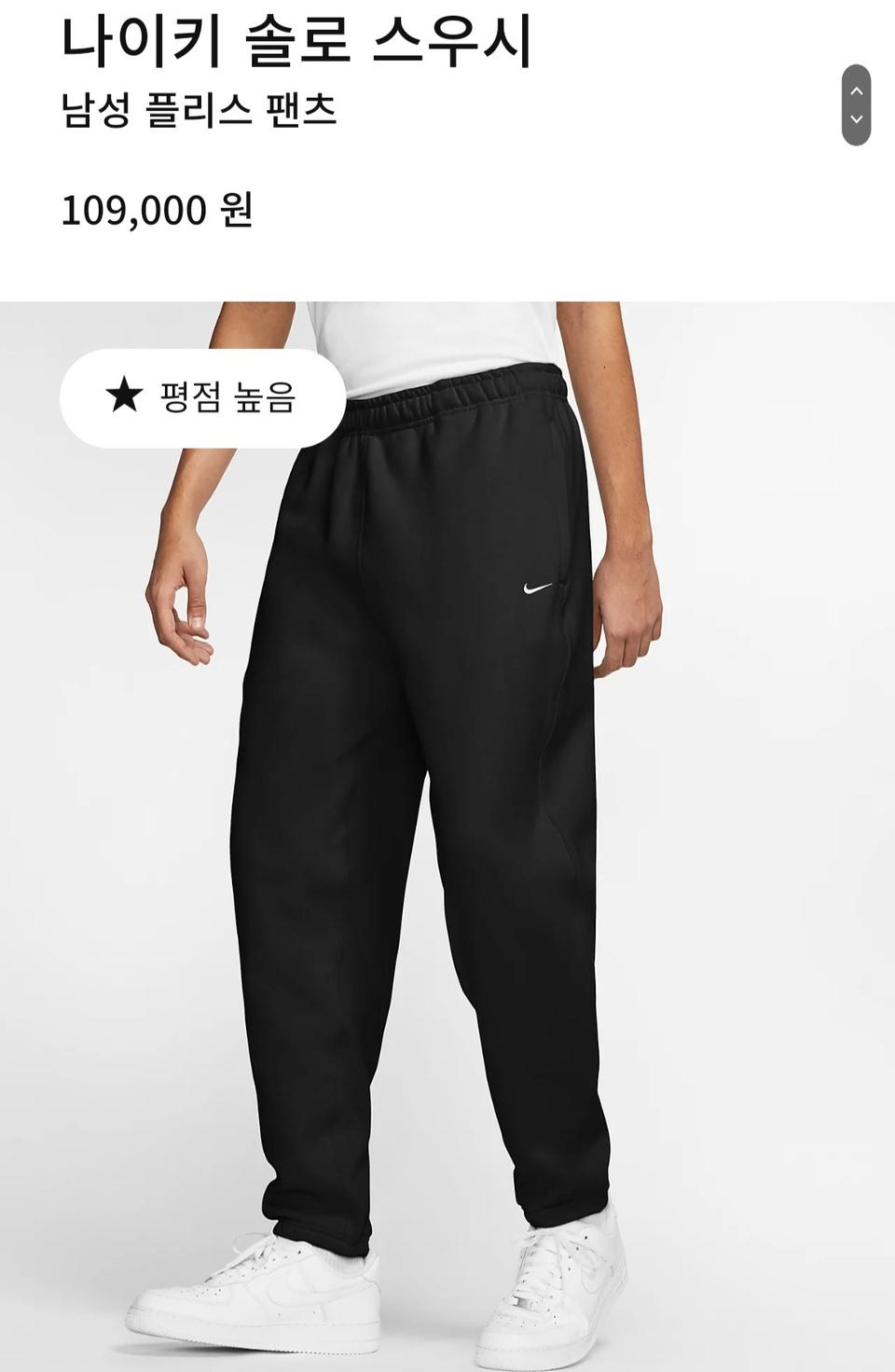
Task: Select the white Nike Swoosh logo on the pants
Action: coord(533,589)
